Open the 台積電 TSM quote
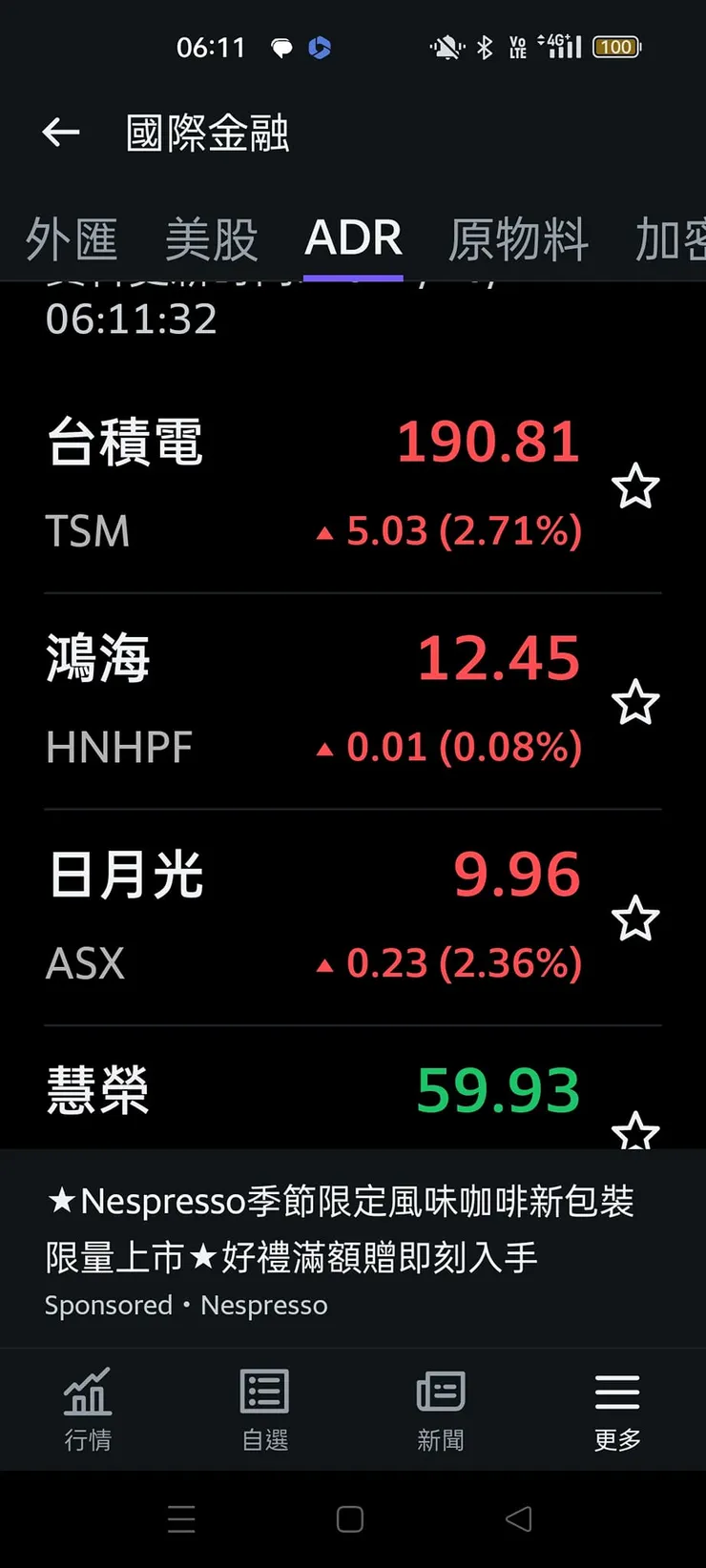 (315, 485)
